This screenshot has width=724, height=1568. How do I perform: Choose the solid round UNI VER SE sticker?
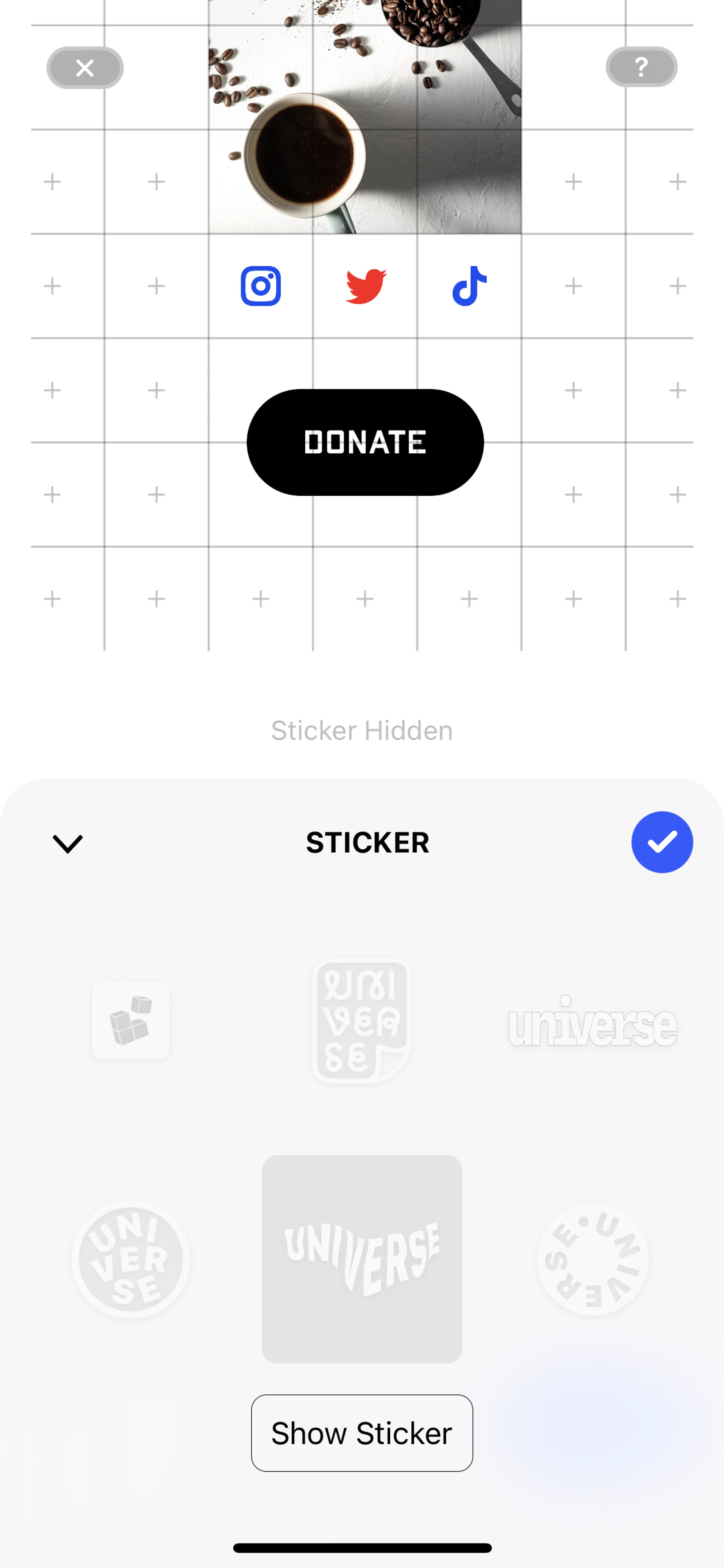131,1259
